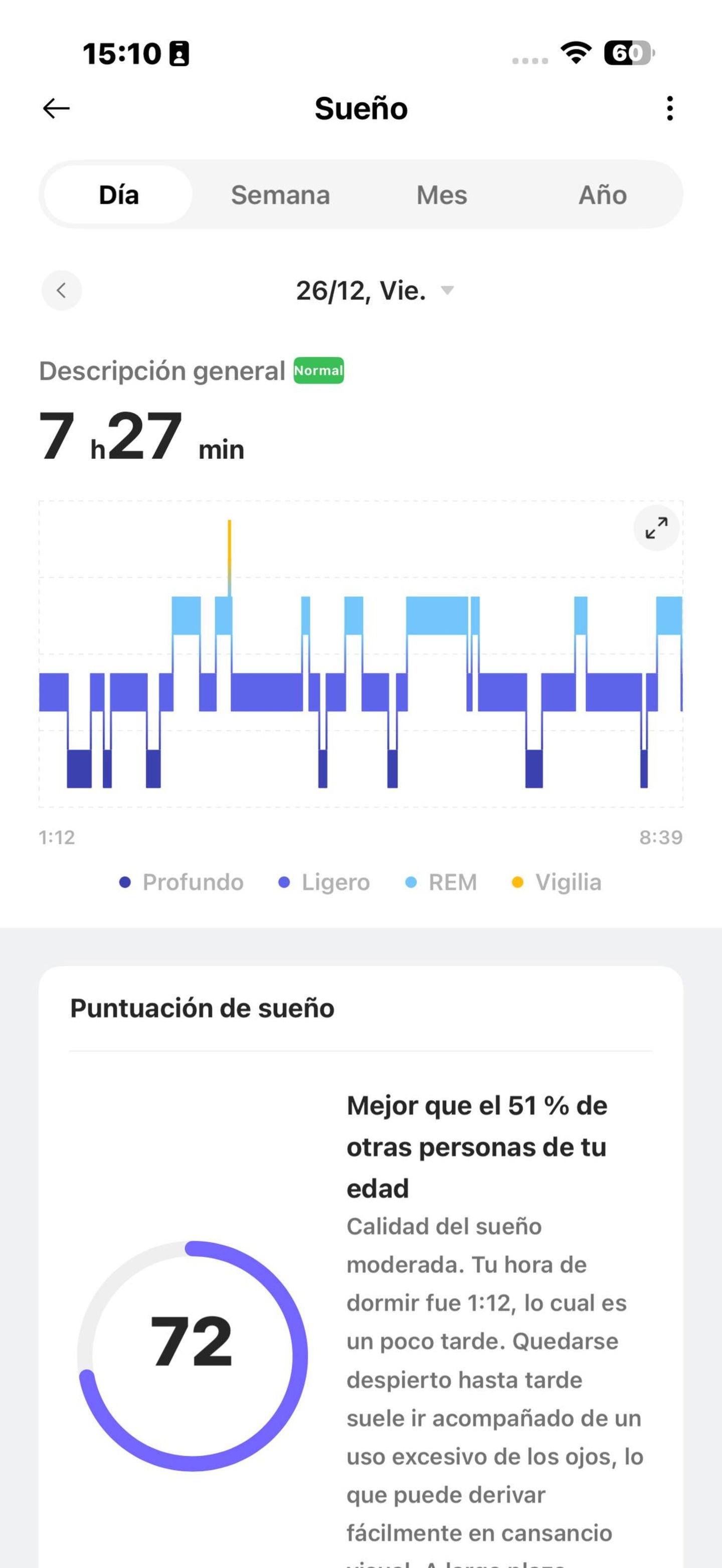
Task: Switch to the Semana tab
Action: coord(280,195)
